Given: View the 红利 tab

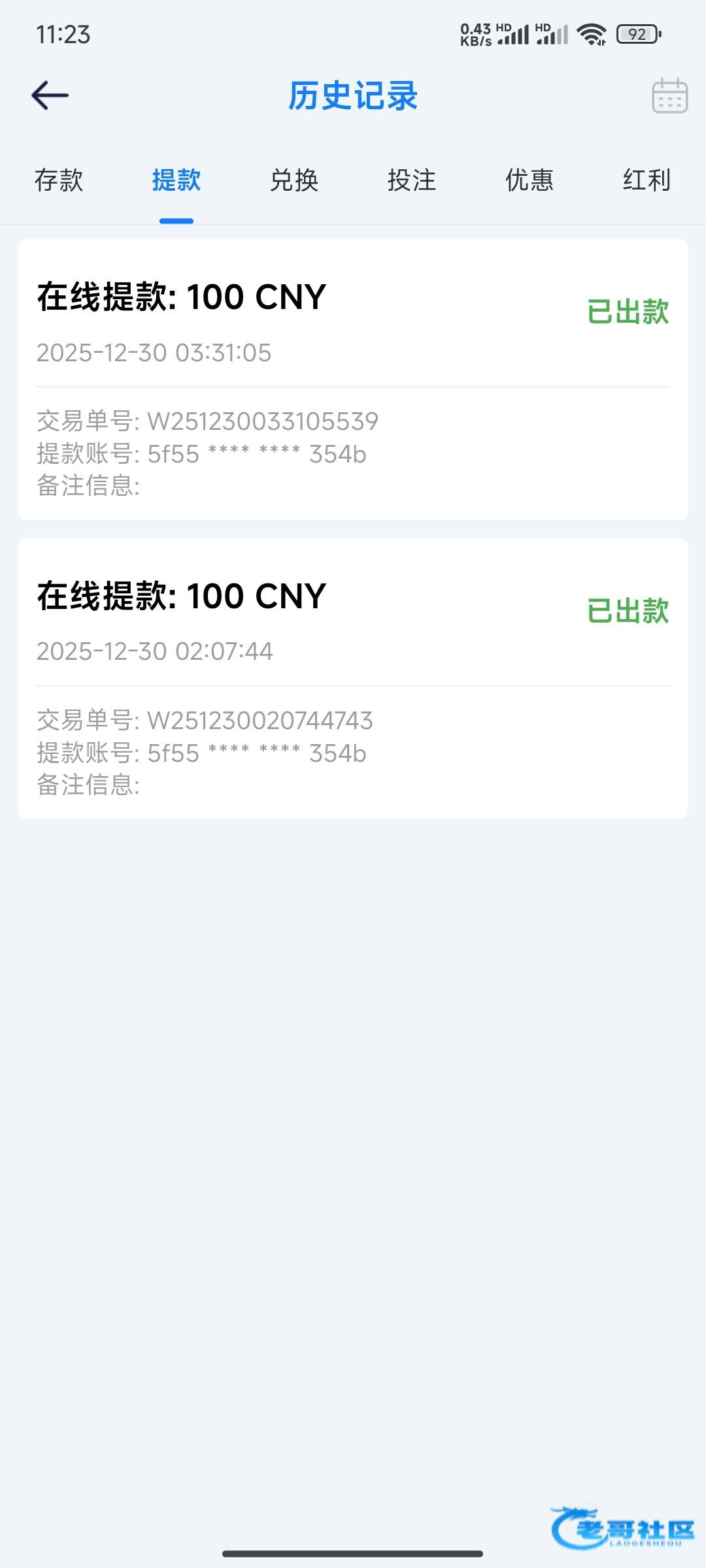Looking at the screenshot, I should coord(647,180).
